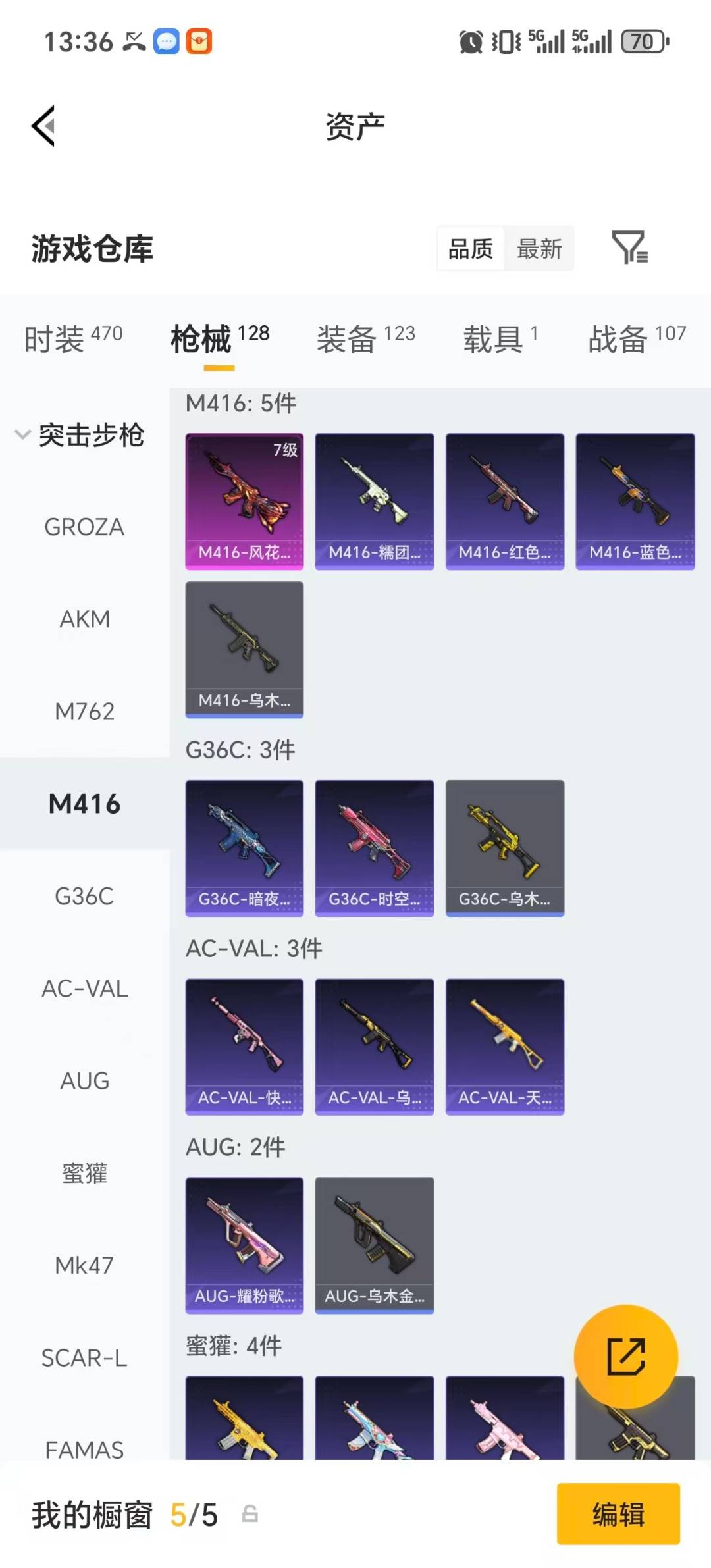Open the AUG-耀粉歌 skin tile
This screenshot has height=1568, width=711.
coord(244,1245)
